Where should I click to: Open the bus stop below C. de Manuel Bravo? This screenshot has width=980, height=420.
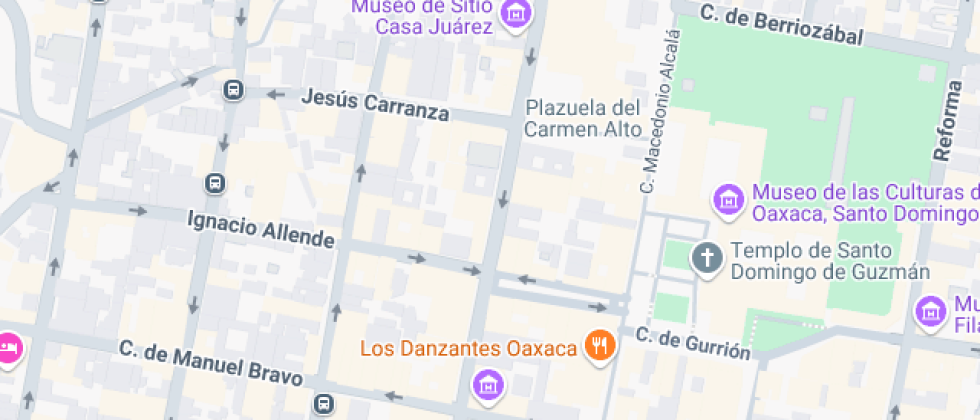(323, 404)
